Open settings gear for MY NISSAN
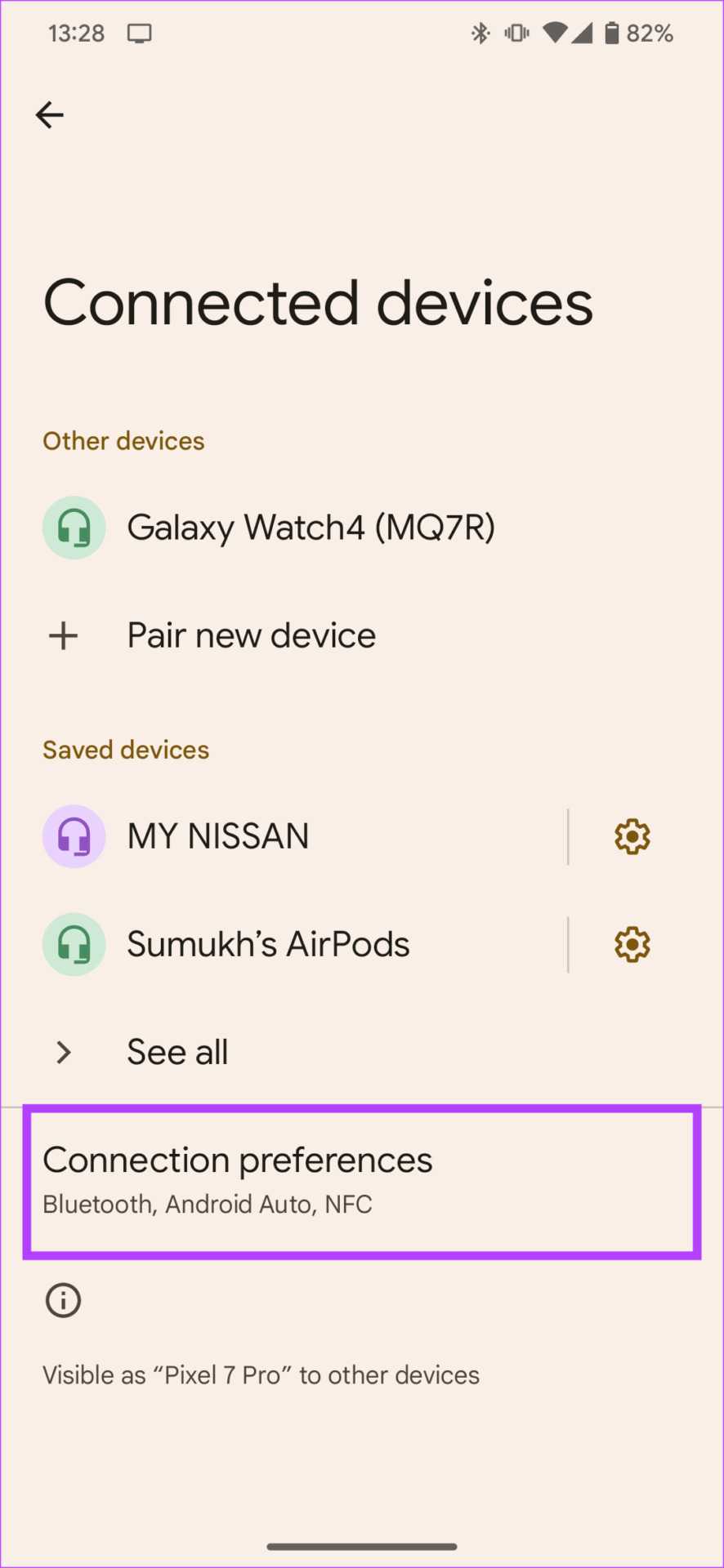 click(x=632, y=837)
